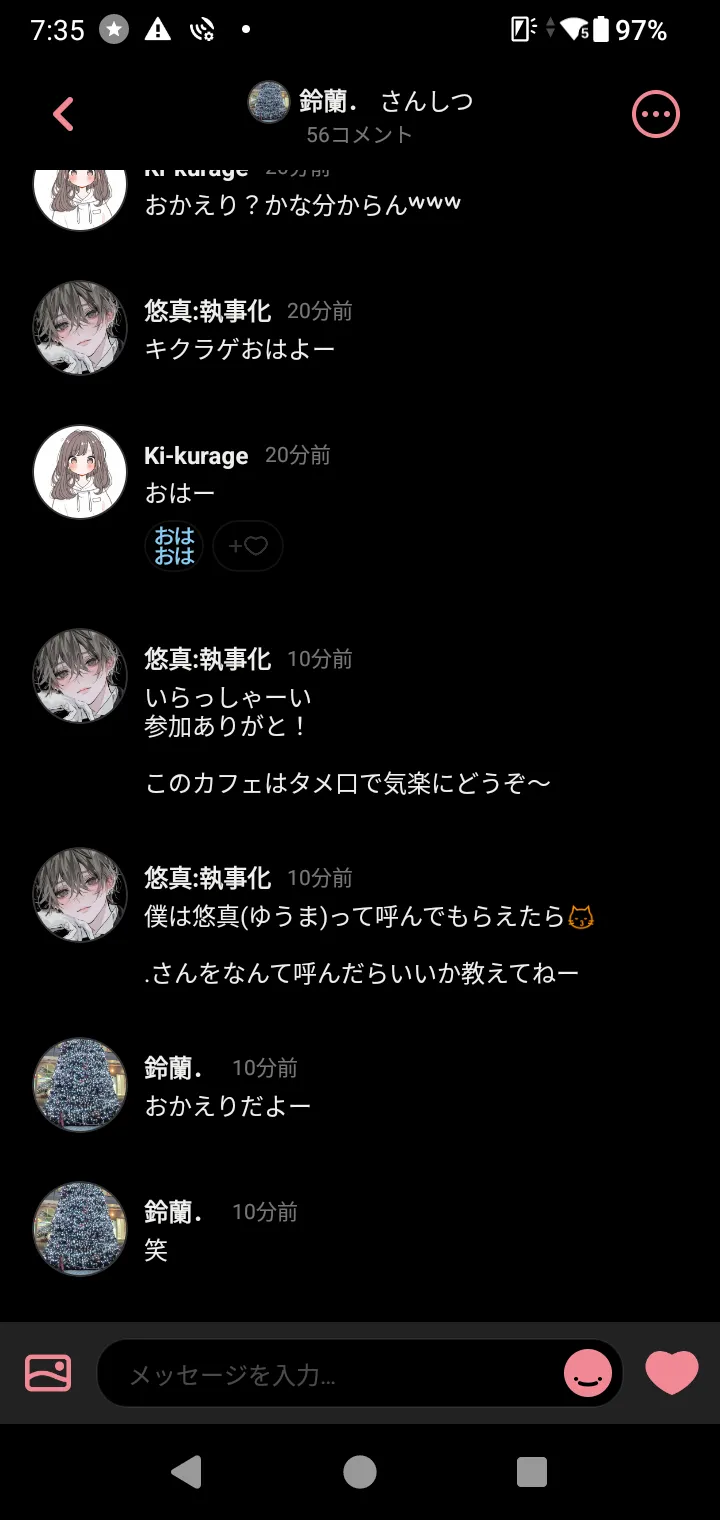Open 悠真:執事化's avatar on キクラゲおはよー comment
Viewport: 720px width, 1520px height.
coord(80,328)
